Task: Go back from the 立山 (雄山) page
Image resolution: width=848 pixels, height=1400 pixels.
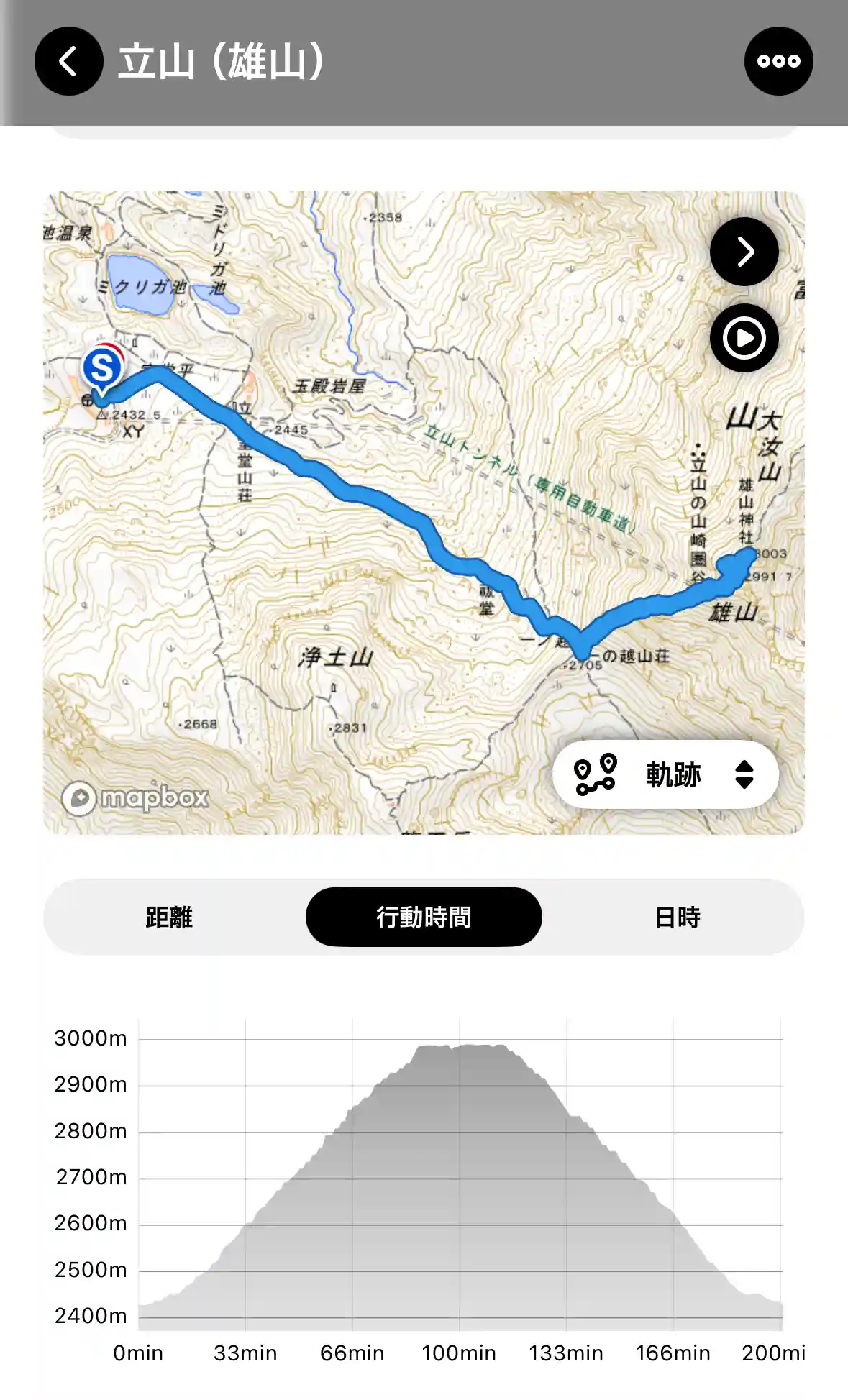Action: pyautogui.click(x=68, y=61)
